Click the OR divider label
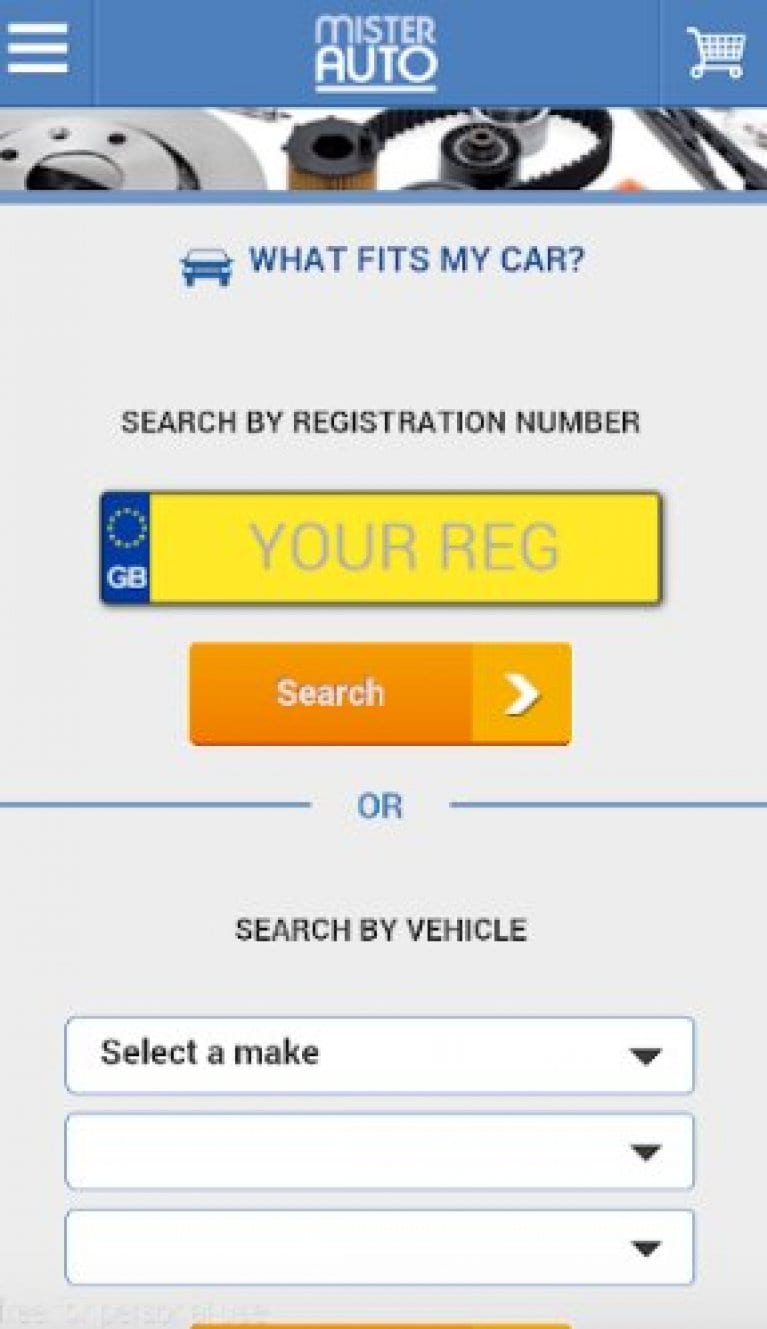767x1329 pixels. click(x=383, y=805)
